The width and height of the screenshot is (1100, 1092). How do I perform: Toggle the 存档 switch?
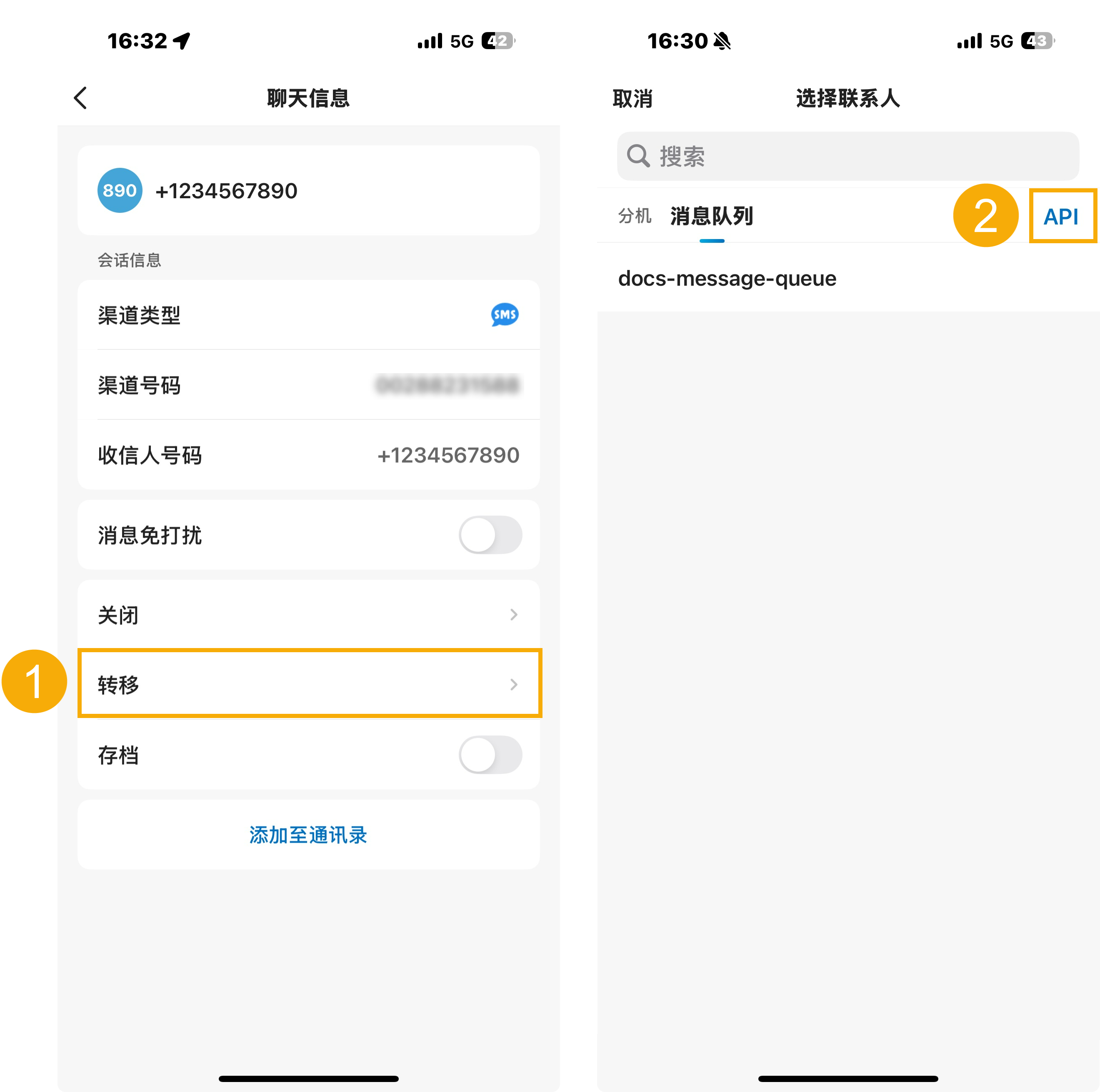click(490, 755)
